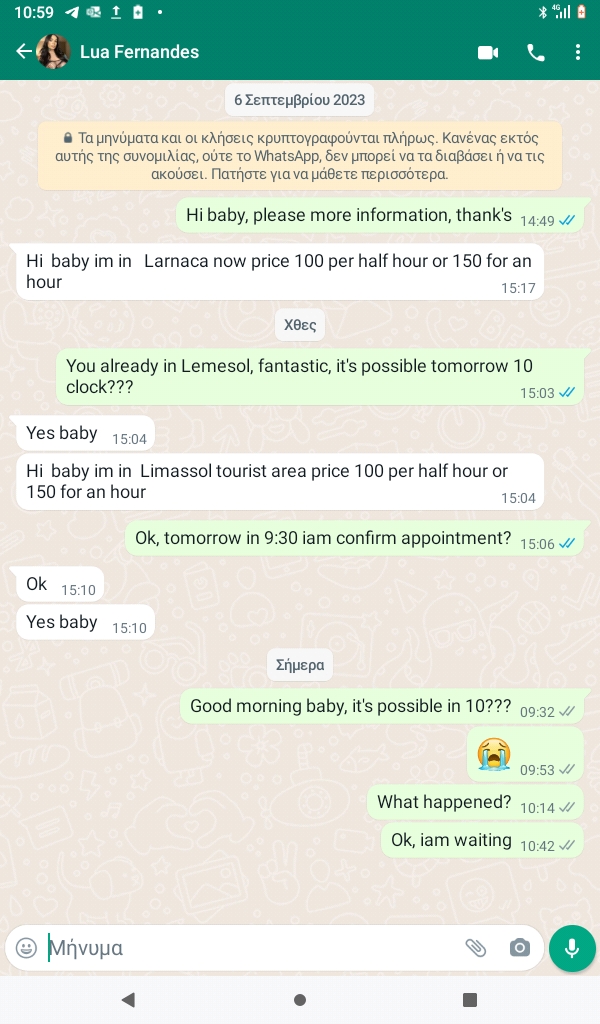Tap the system back button

(128, 1000)
